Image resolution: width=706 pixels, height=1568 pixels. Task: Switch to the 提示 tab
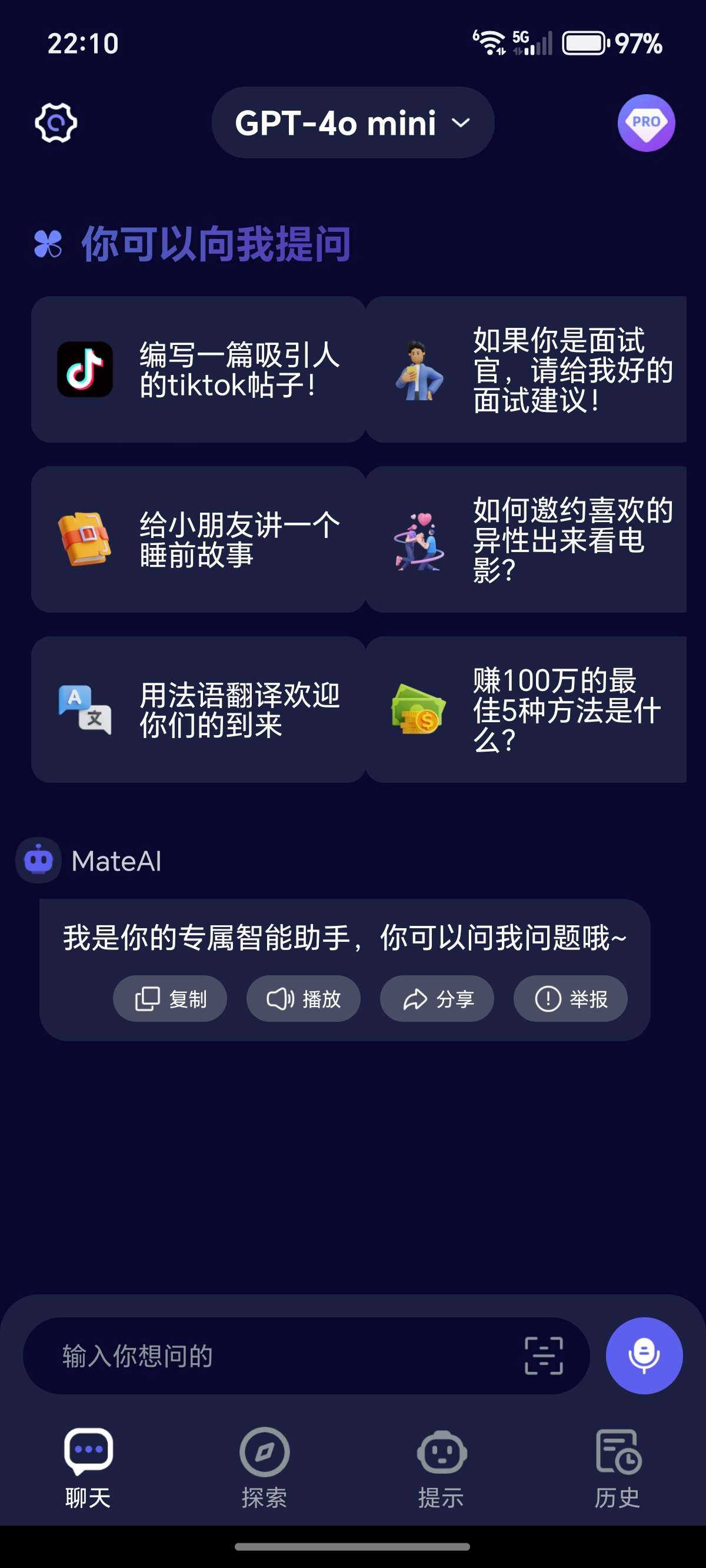[441, 1468]
